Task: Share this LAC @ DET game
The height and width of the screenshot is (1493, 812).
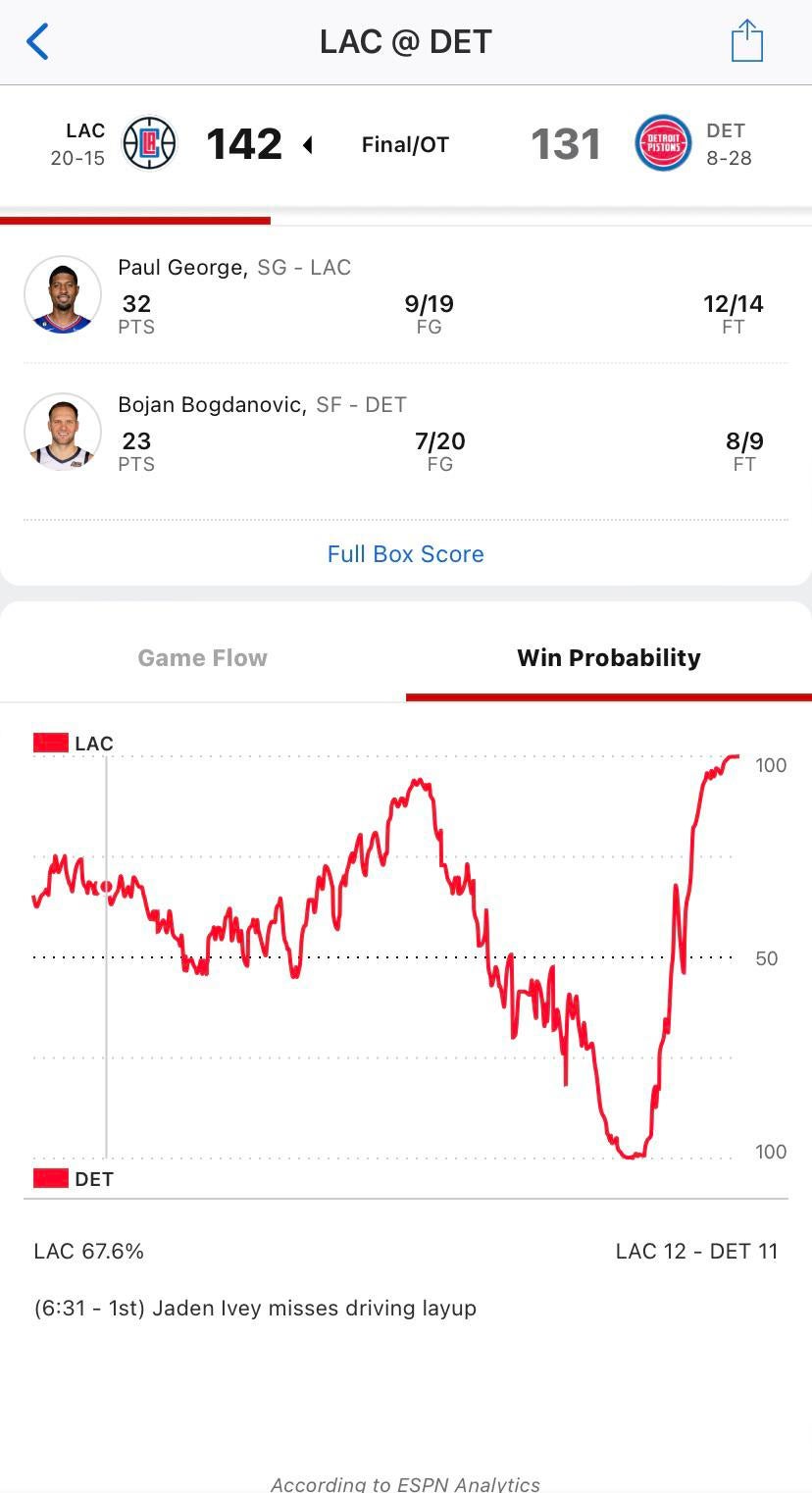Action: pos(746,42)
